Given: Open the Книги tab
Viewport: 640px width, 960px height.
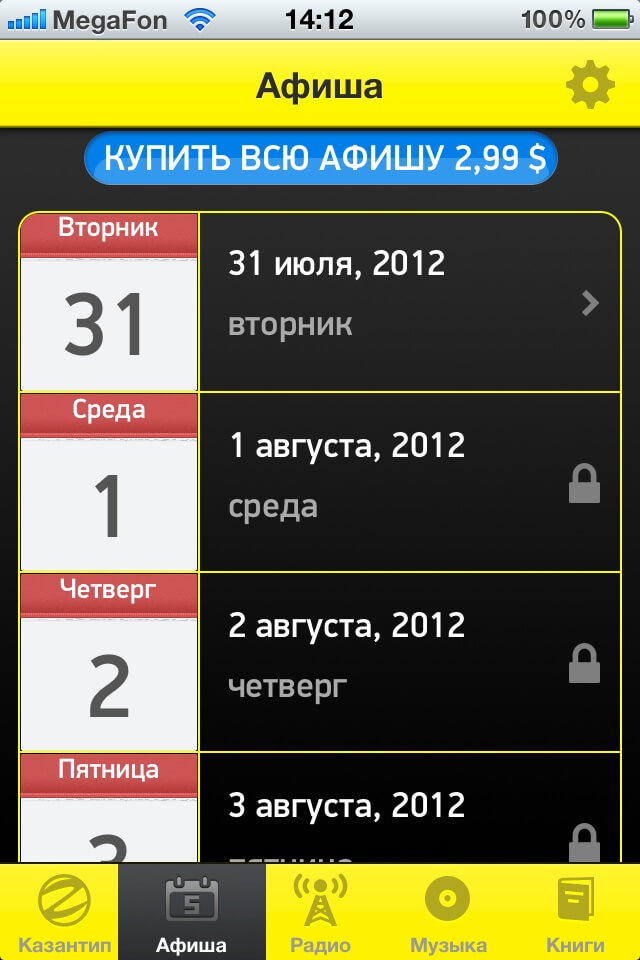Looking at the screenshot, I should [576, 912].
